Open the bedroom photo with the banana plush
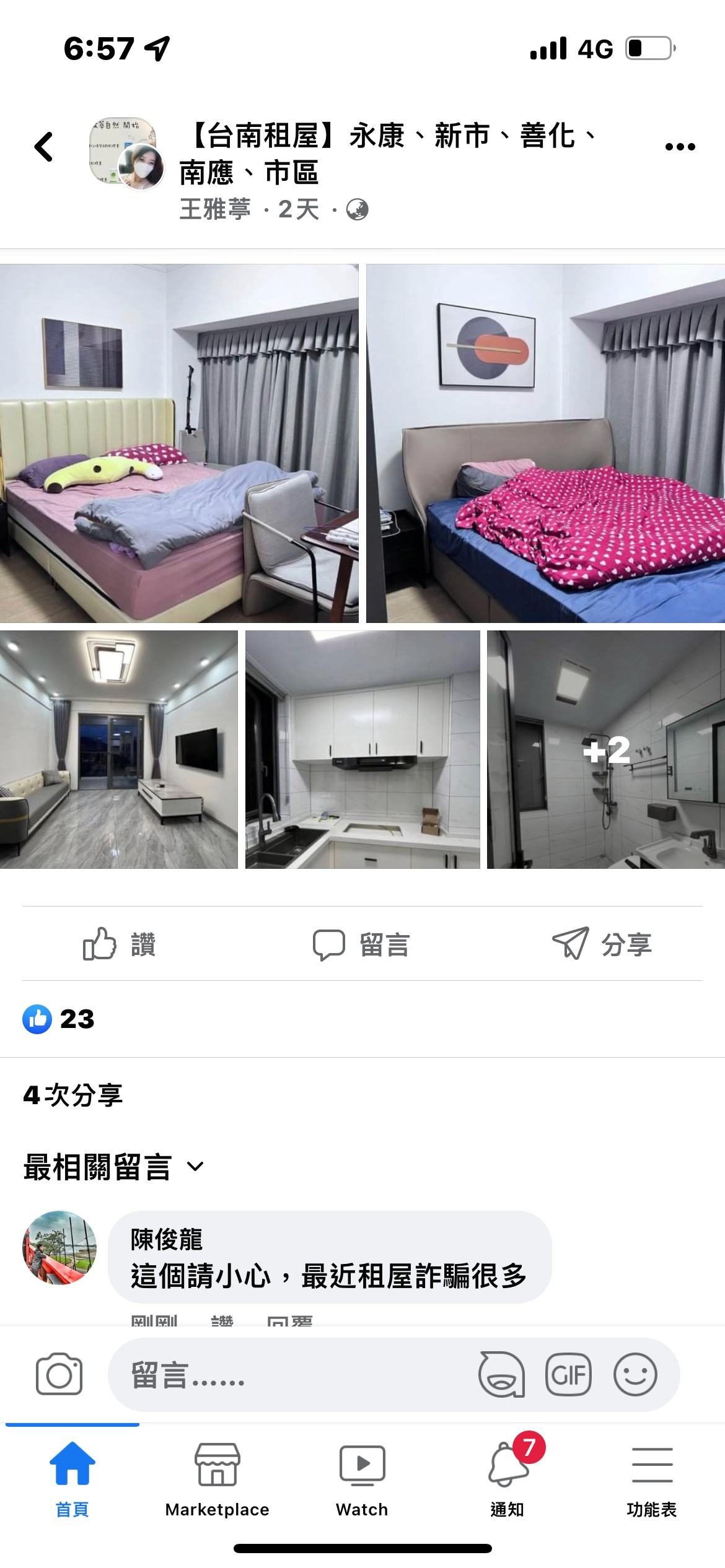The image size is (725, 1568). (179, 443)
